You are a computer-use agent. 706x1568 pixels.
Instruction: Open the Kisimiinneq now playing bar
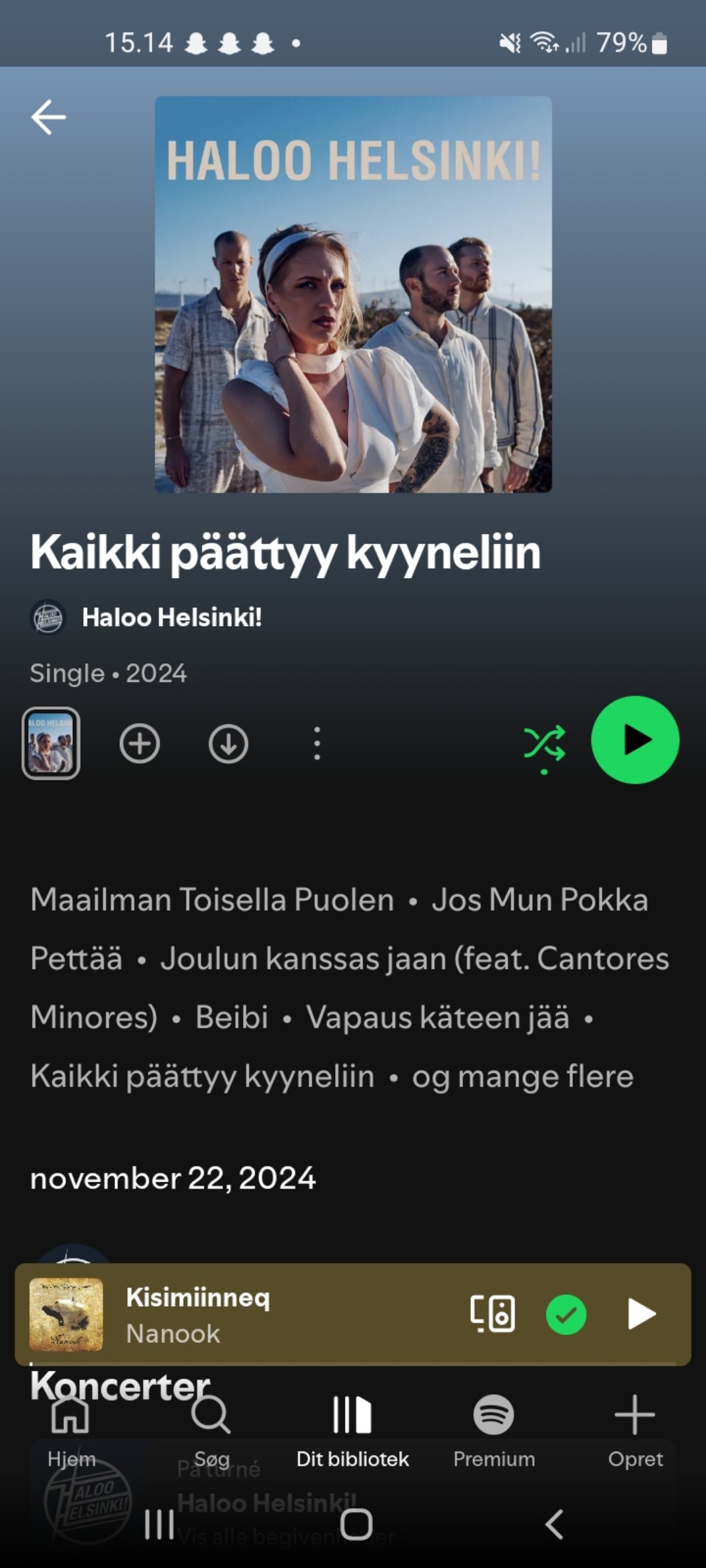point(266,1314)
